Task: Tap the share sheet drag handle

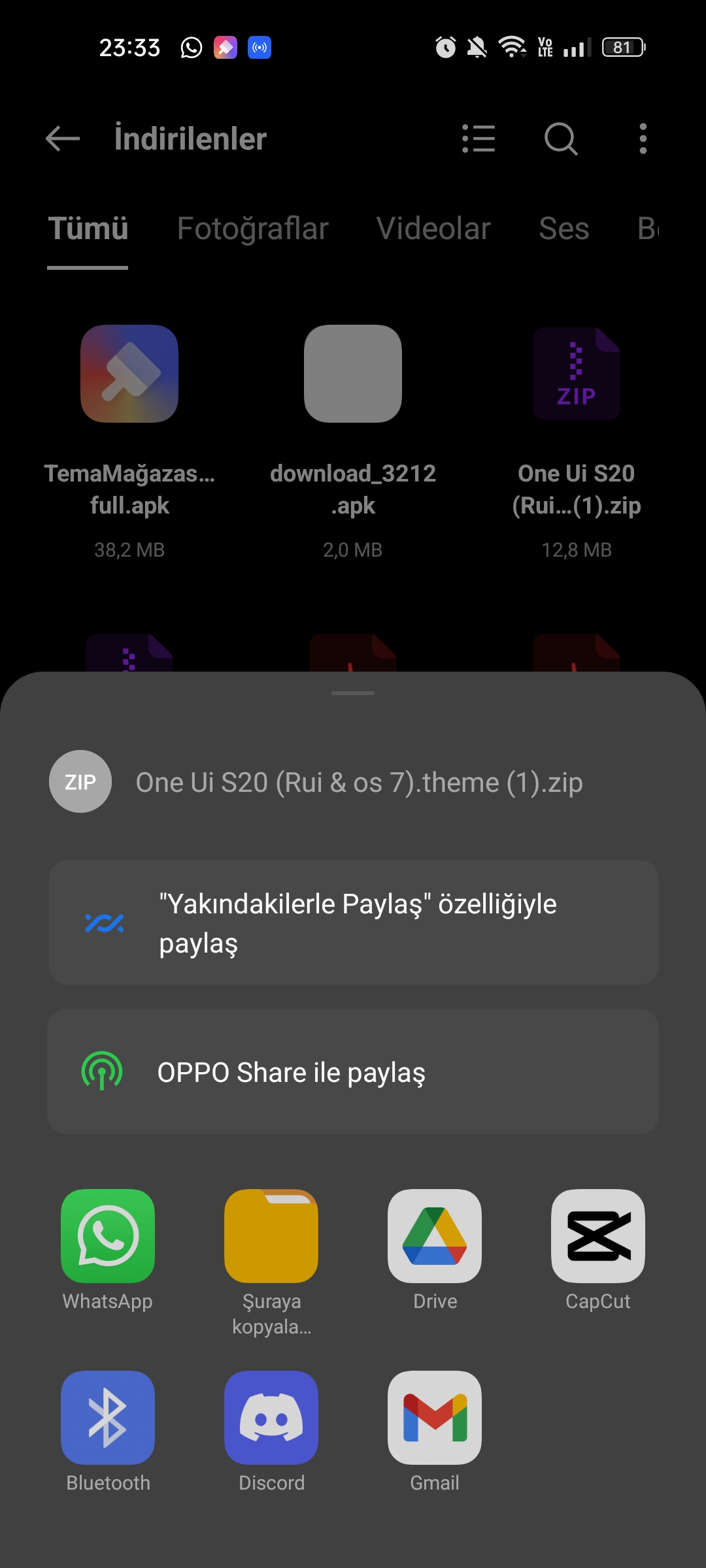Action: click(x=353, y=693)
